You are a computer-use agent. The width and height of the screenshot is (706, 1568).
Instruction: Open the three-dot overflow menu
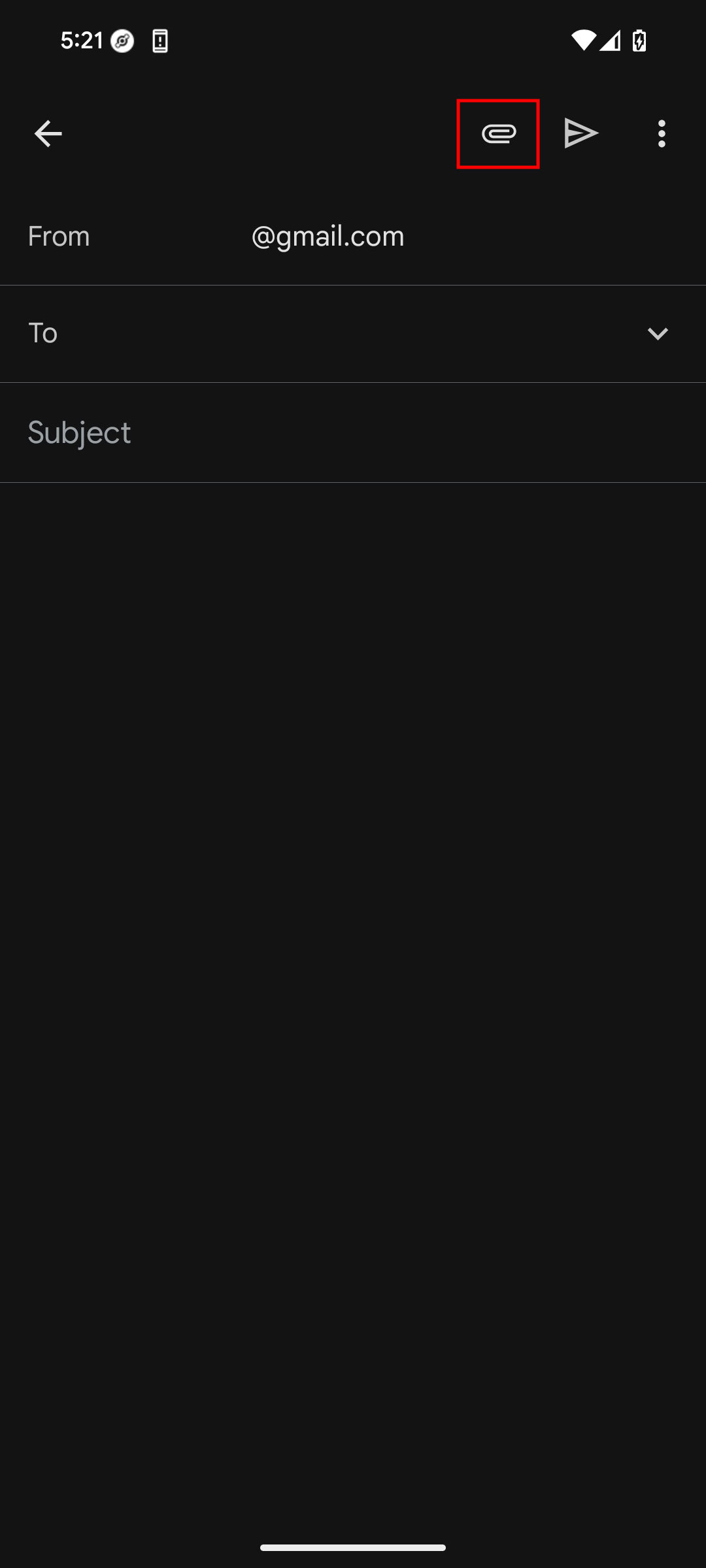(x=662, y=134)
